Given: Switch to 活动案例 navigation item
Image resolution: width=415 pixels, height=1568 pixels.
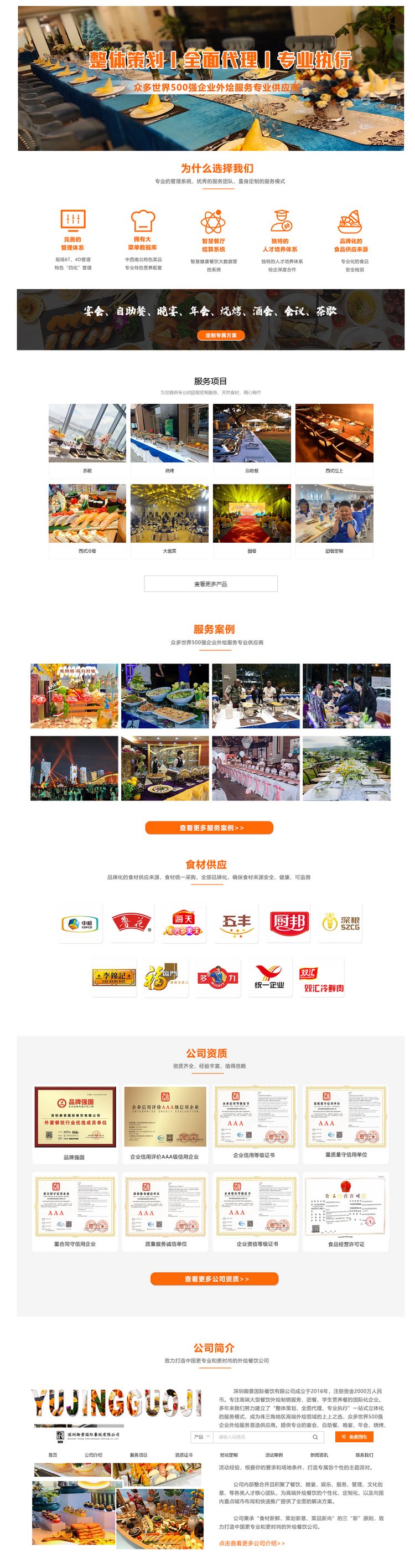Looking at the screenshot, I should click(274, 1455).
